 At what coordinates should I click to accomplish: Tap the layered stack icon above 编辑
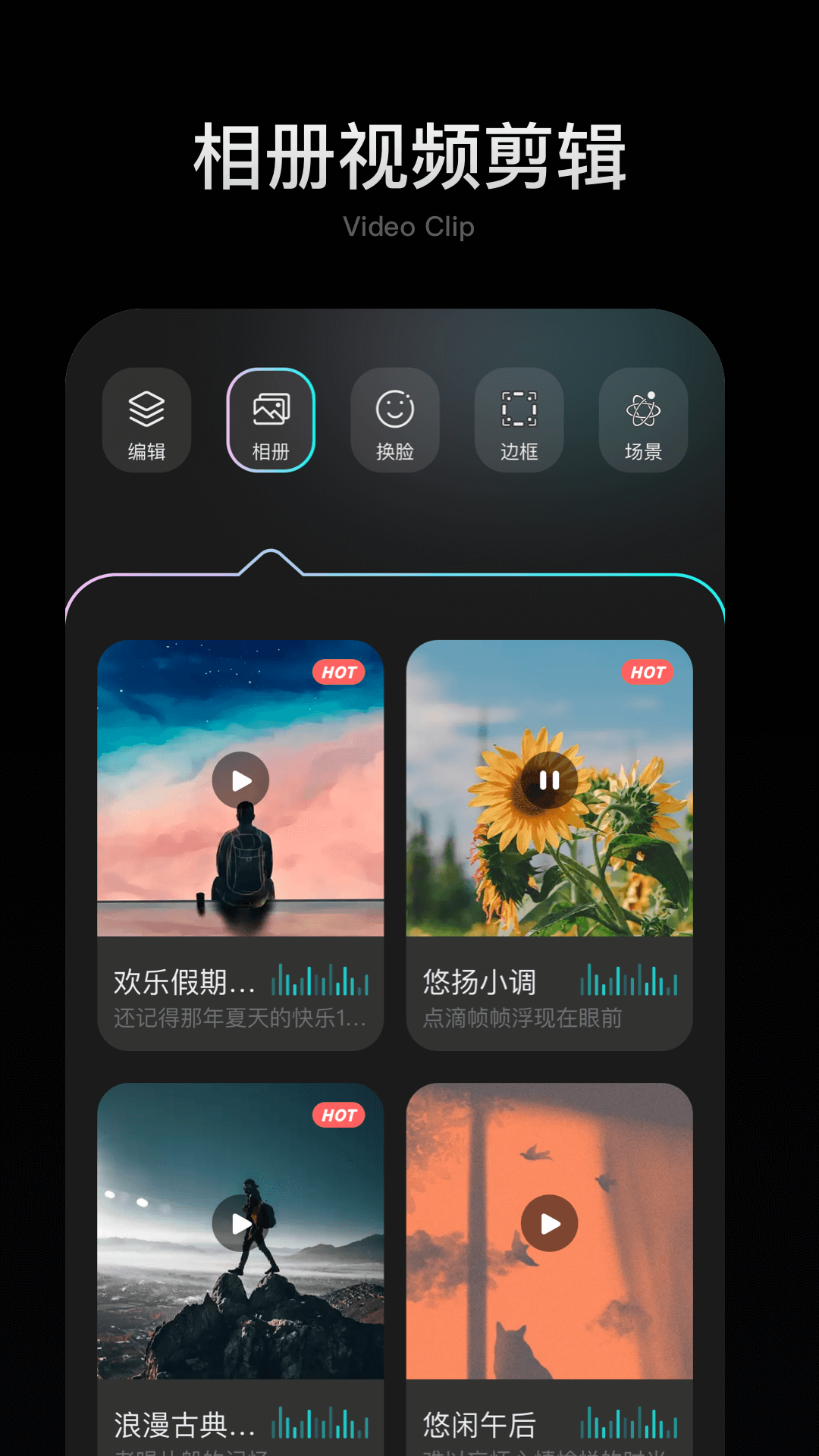click(x=147, y=408)
